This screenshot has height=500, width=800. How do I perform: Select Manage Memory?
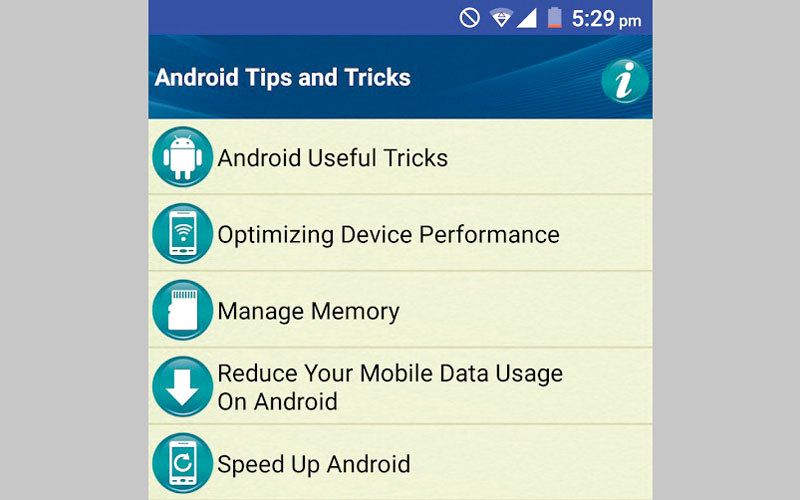(308, 311)
